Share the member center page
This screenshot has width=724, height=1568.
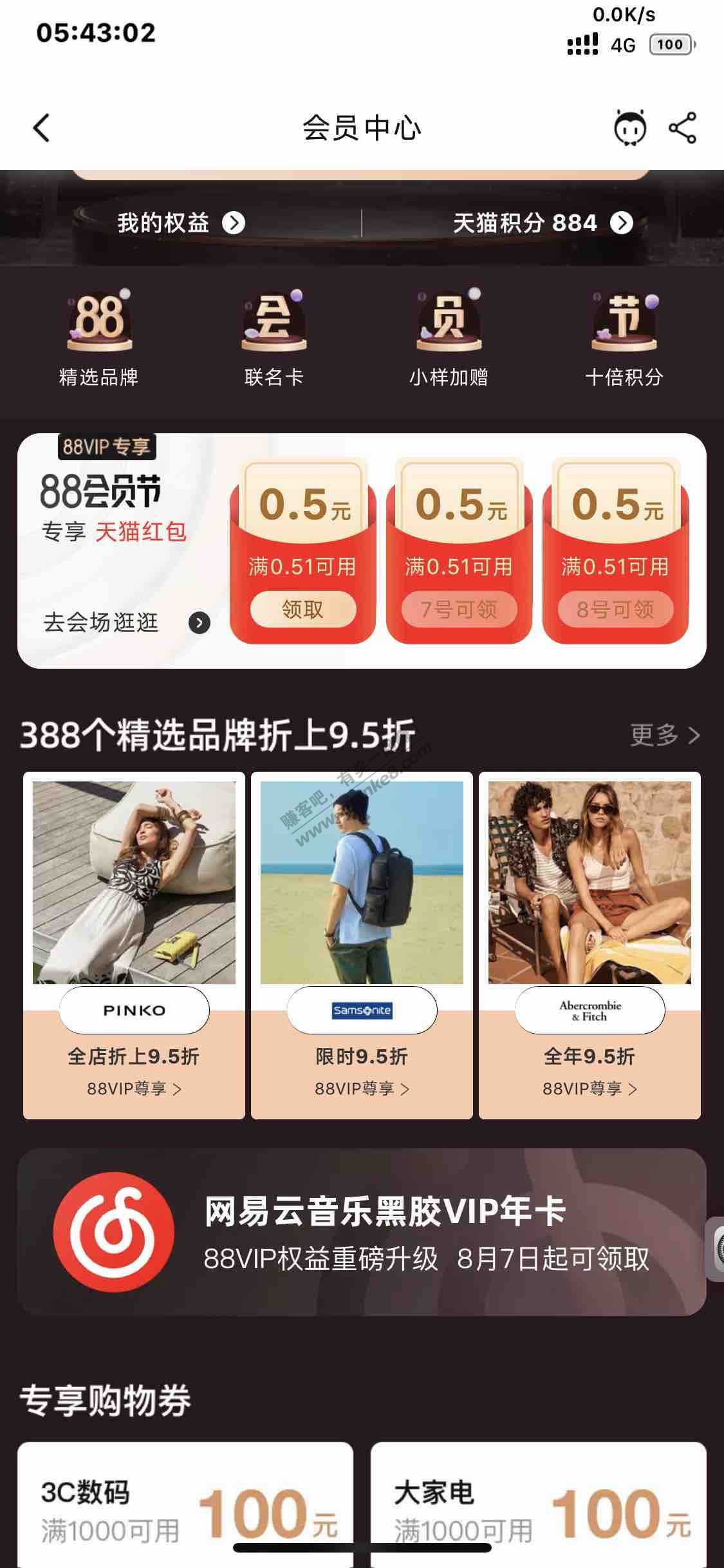pos(683,127)
